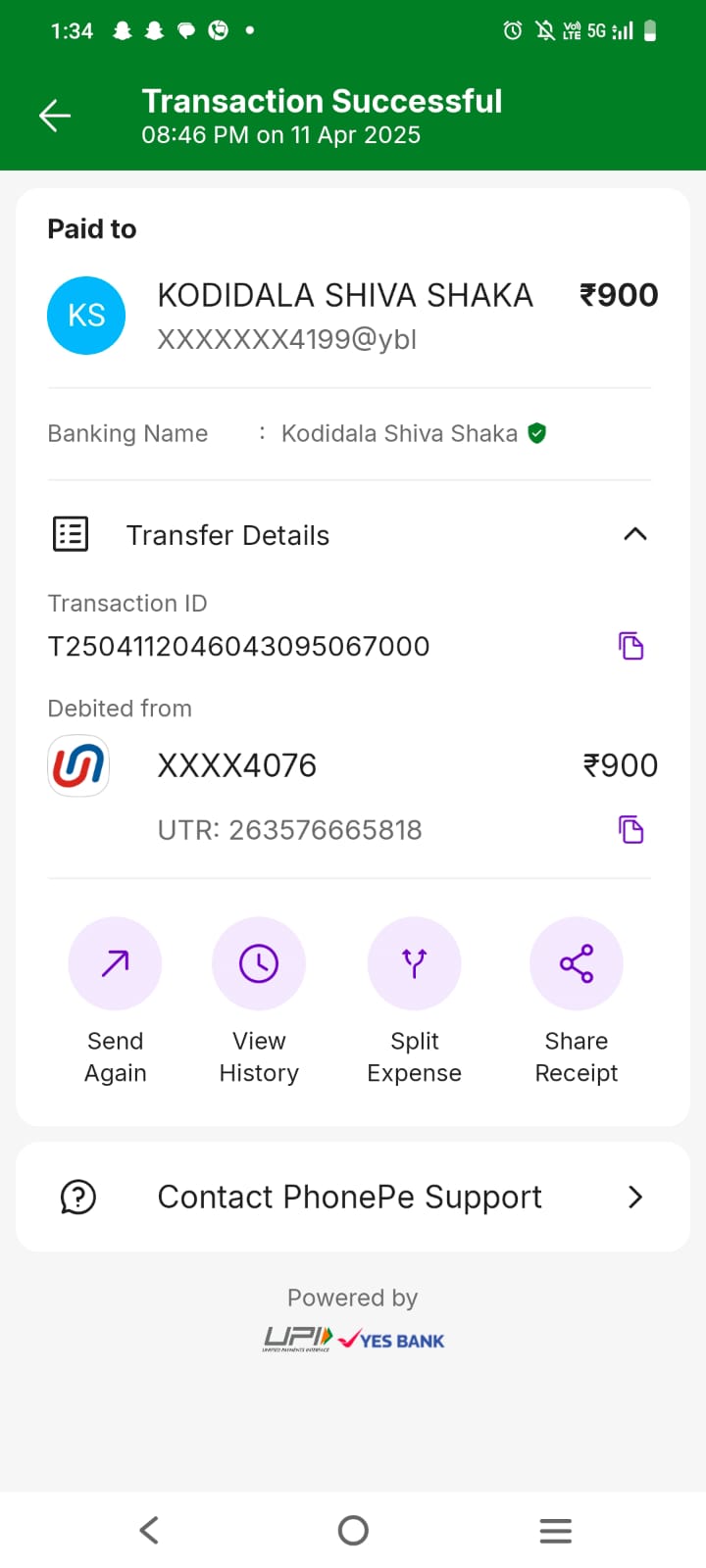
Task: Select Split Expense
Action: tap(414, 964)
